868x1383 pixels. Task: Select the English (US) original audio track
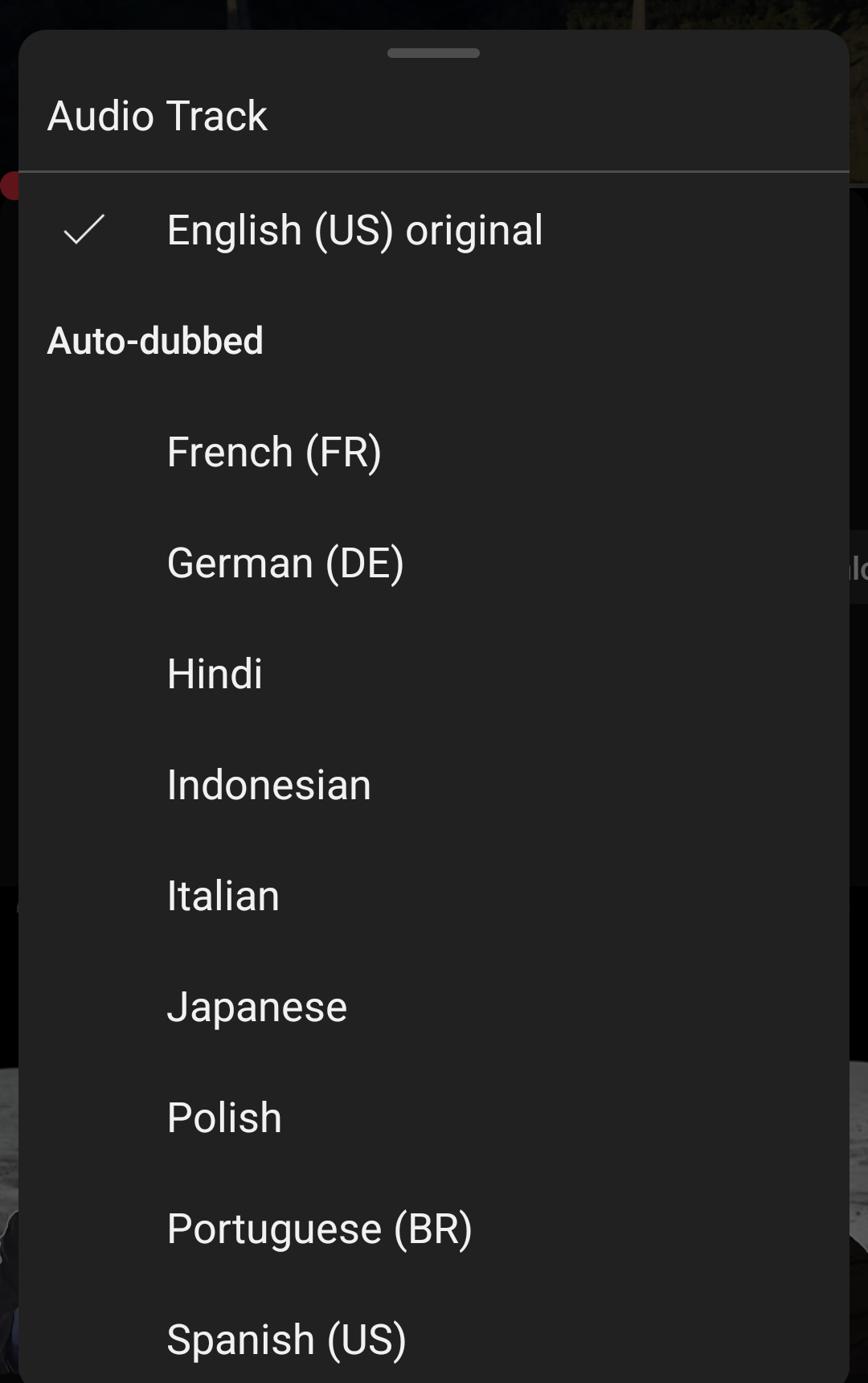[354, 231]
